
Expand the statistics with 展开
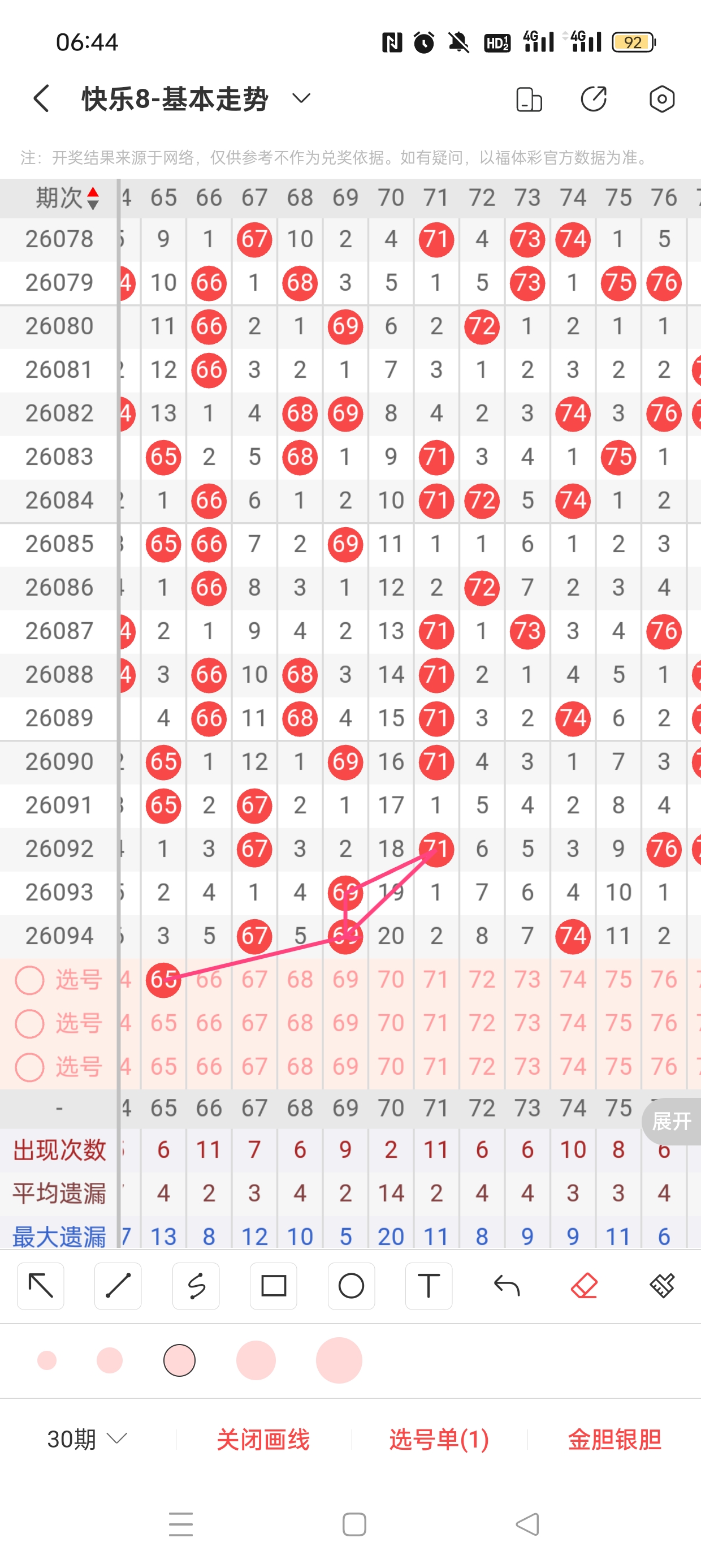672,1121
